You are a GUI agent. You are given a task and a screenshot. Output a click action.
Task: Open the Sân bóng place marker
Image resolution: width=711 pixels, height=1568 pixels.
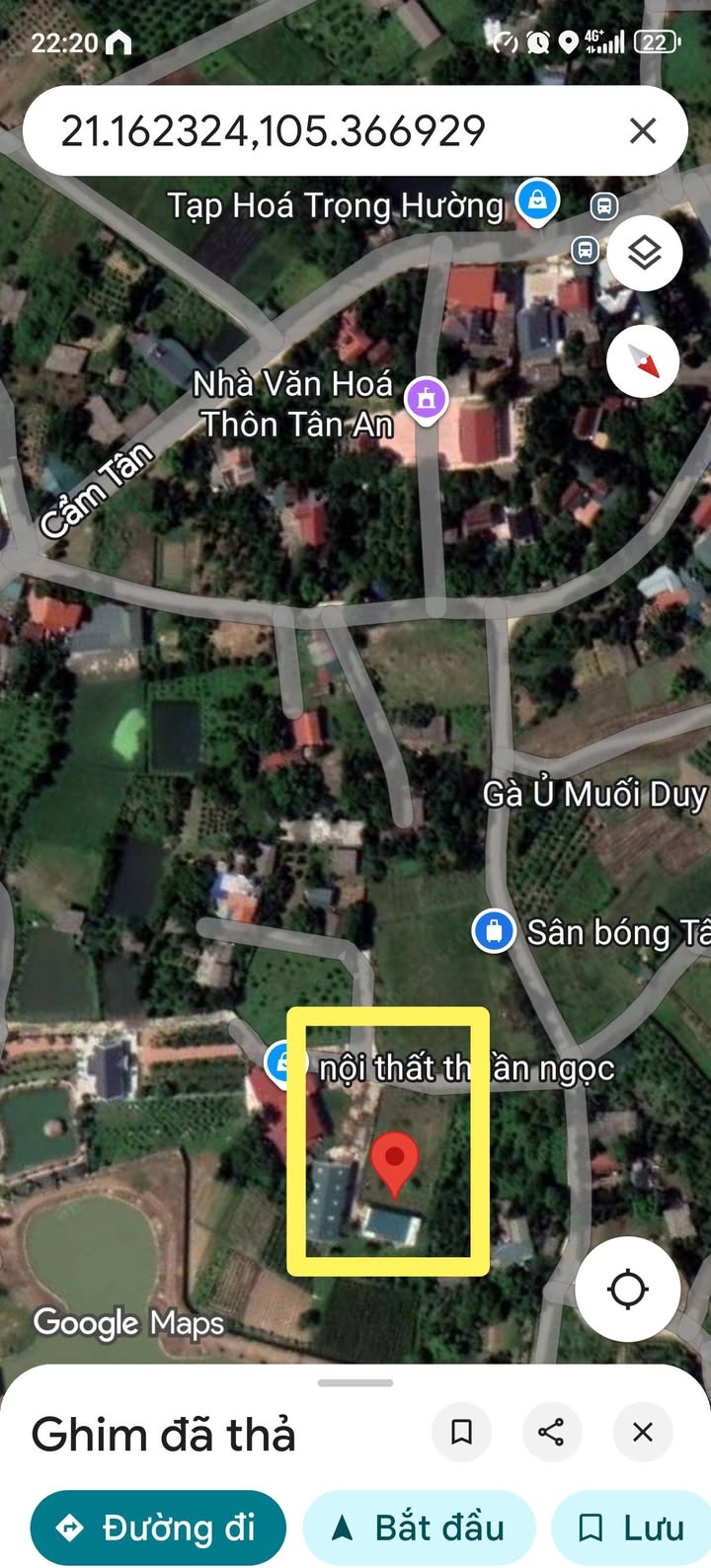494,930
